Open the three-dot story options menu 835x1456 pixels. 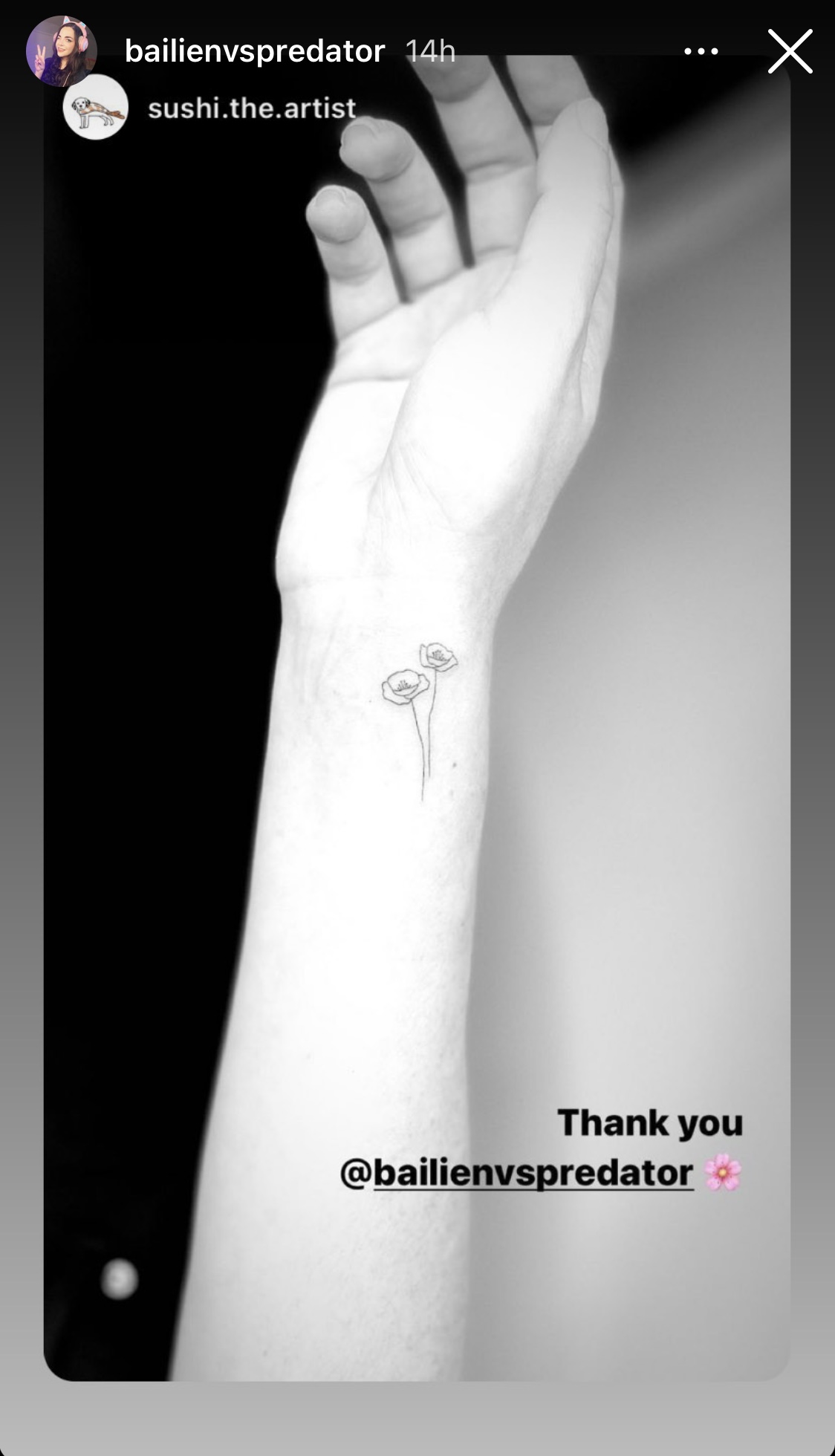(701, 51)
